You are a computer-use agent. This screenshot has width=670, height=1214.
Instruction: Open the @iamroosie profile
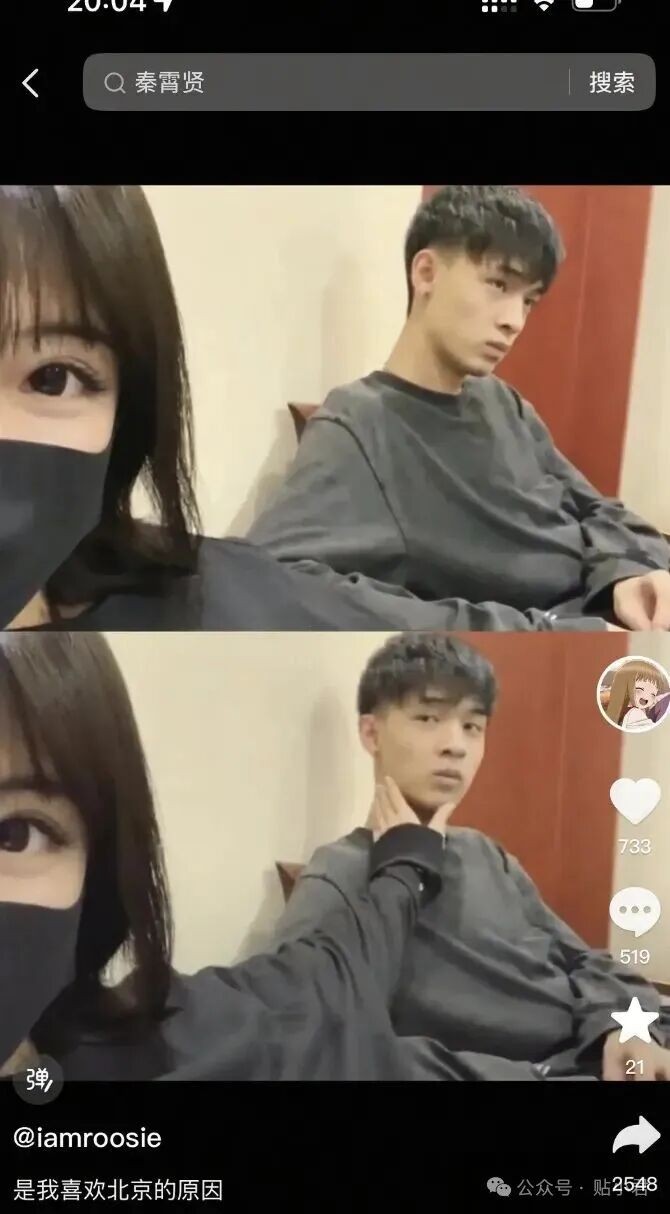point(88,1138)
